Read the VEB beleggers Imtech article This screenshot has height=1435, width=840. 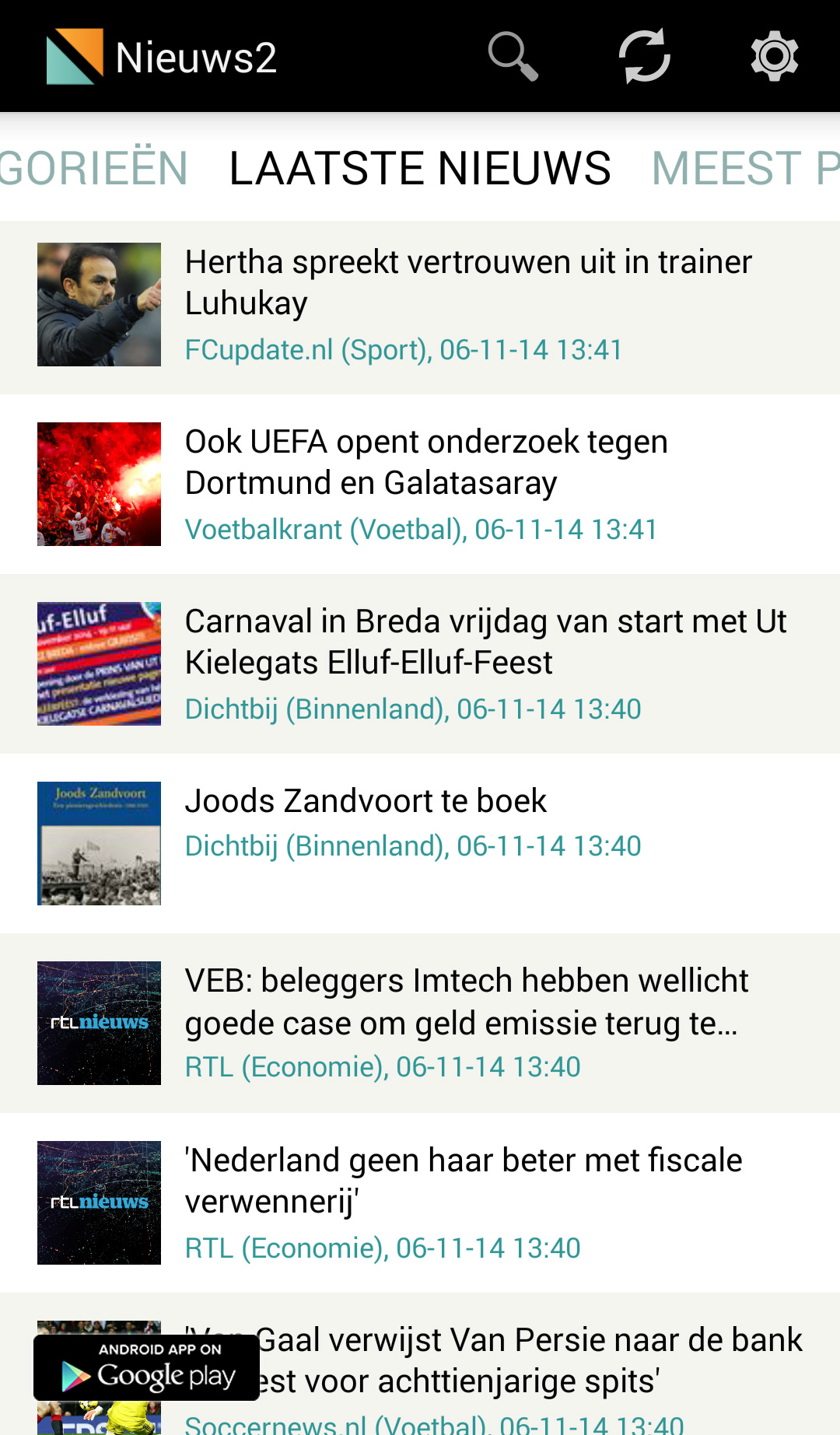tap(467, 1002)
